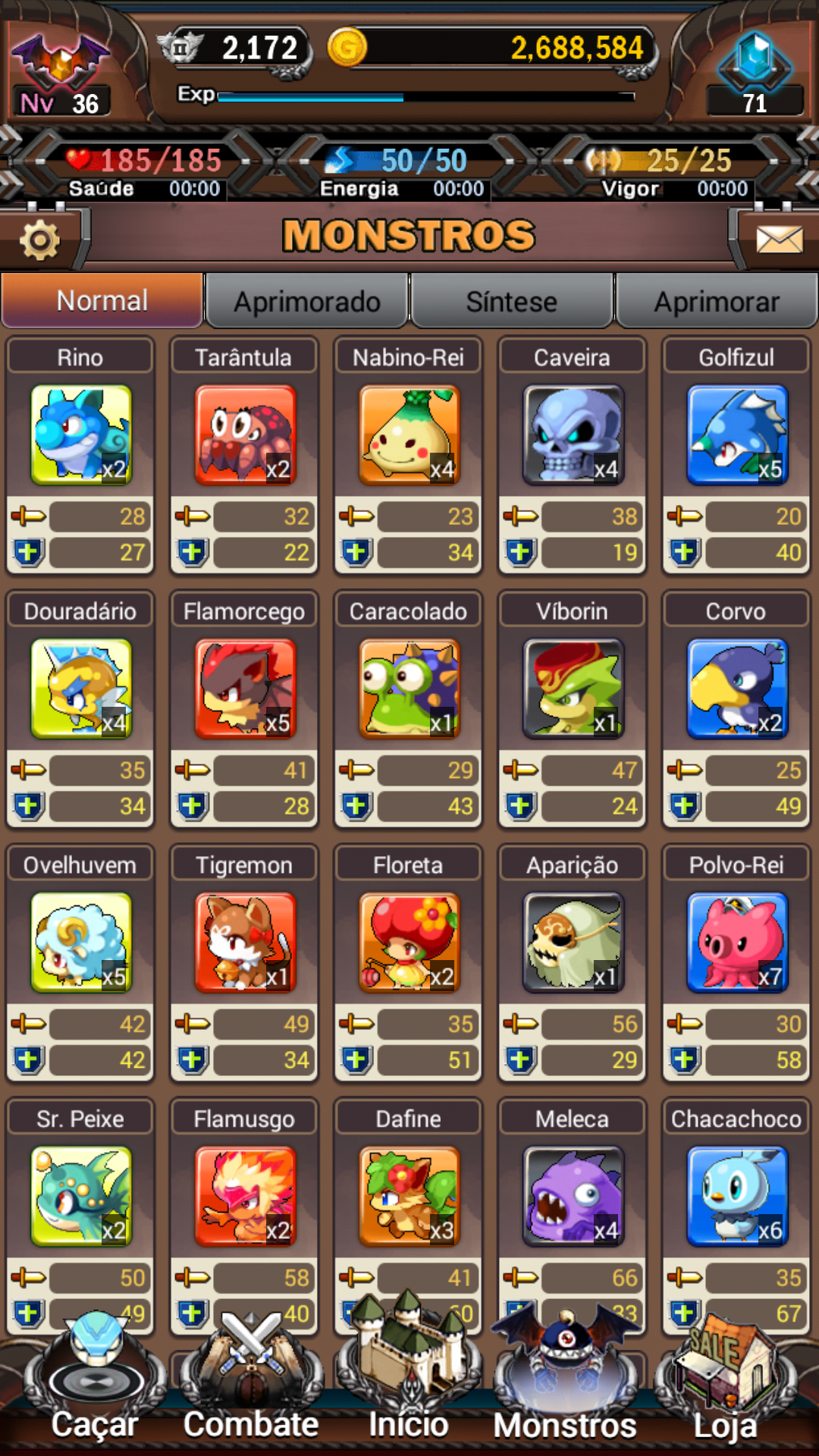The image size is (819, 1456).
Task: View the Aparição monster
Action: pyautogui.click(x=572, y=963)
